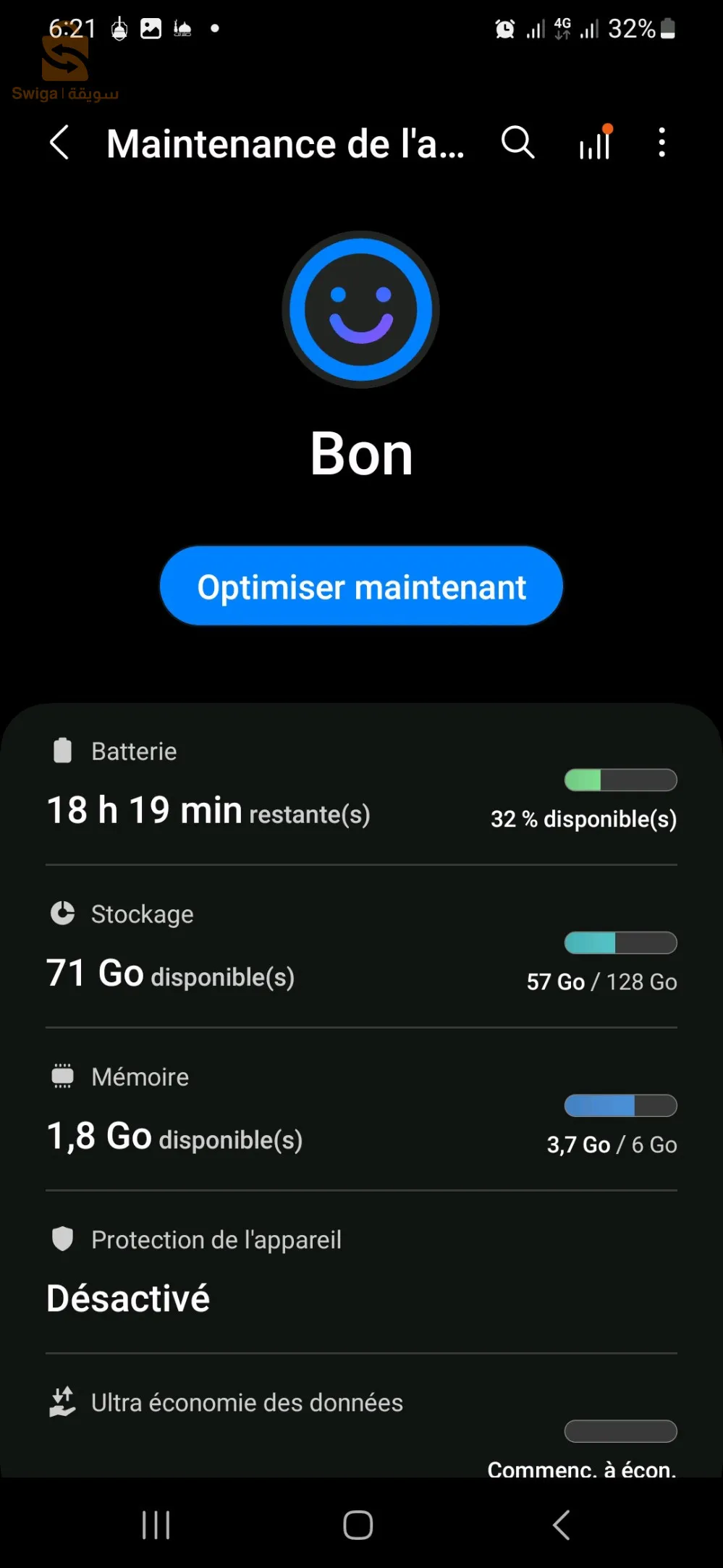723x1568 pixels.
Task: Open the signal bars icon with orange dot
Action: (x=595, y=143)
